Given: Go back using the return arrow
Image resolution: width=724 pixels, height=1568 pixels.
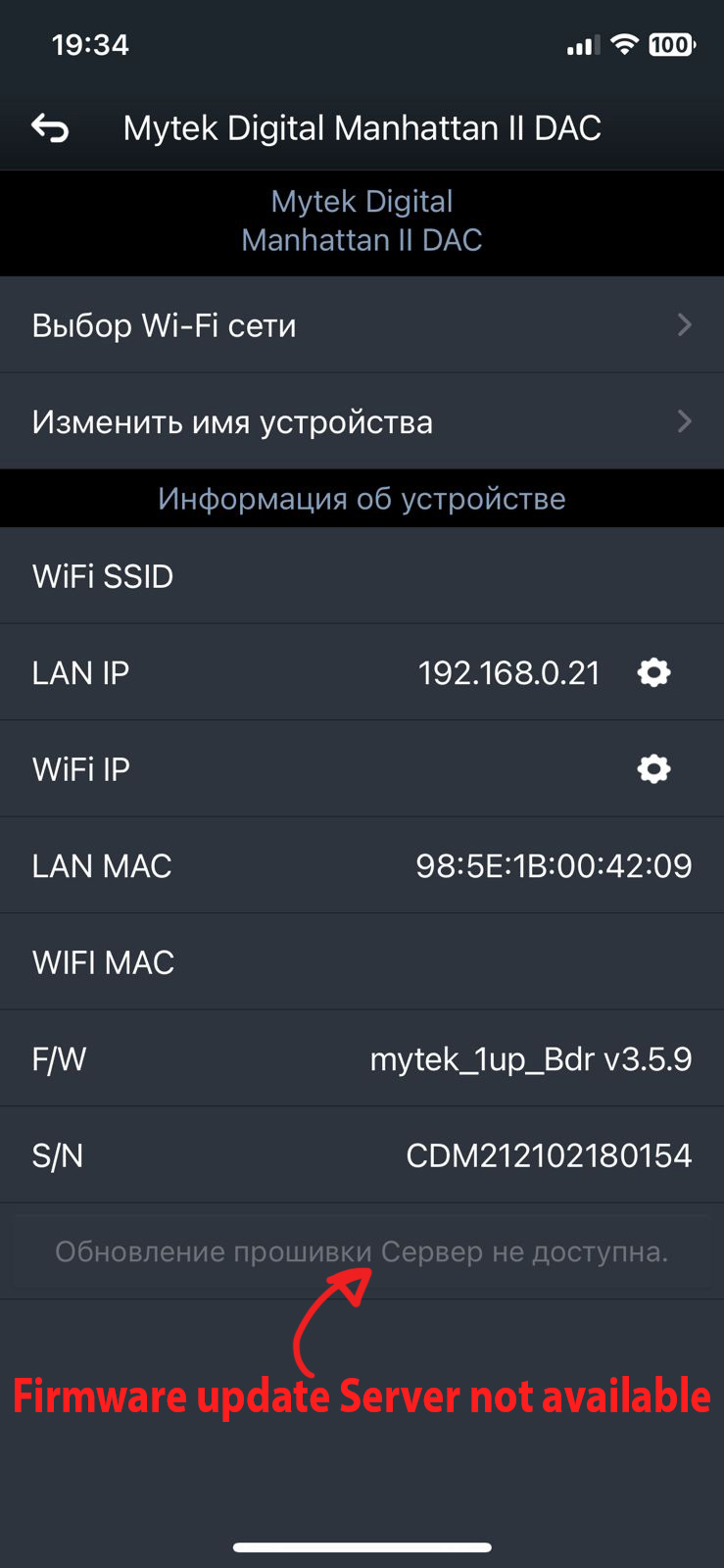Looking at the screenshot, I should 50,128.
